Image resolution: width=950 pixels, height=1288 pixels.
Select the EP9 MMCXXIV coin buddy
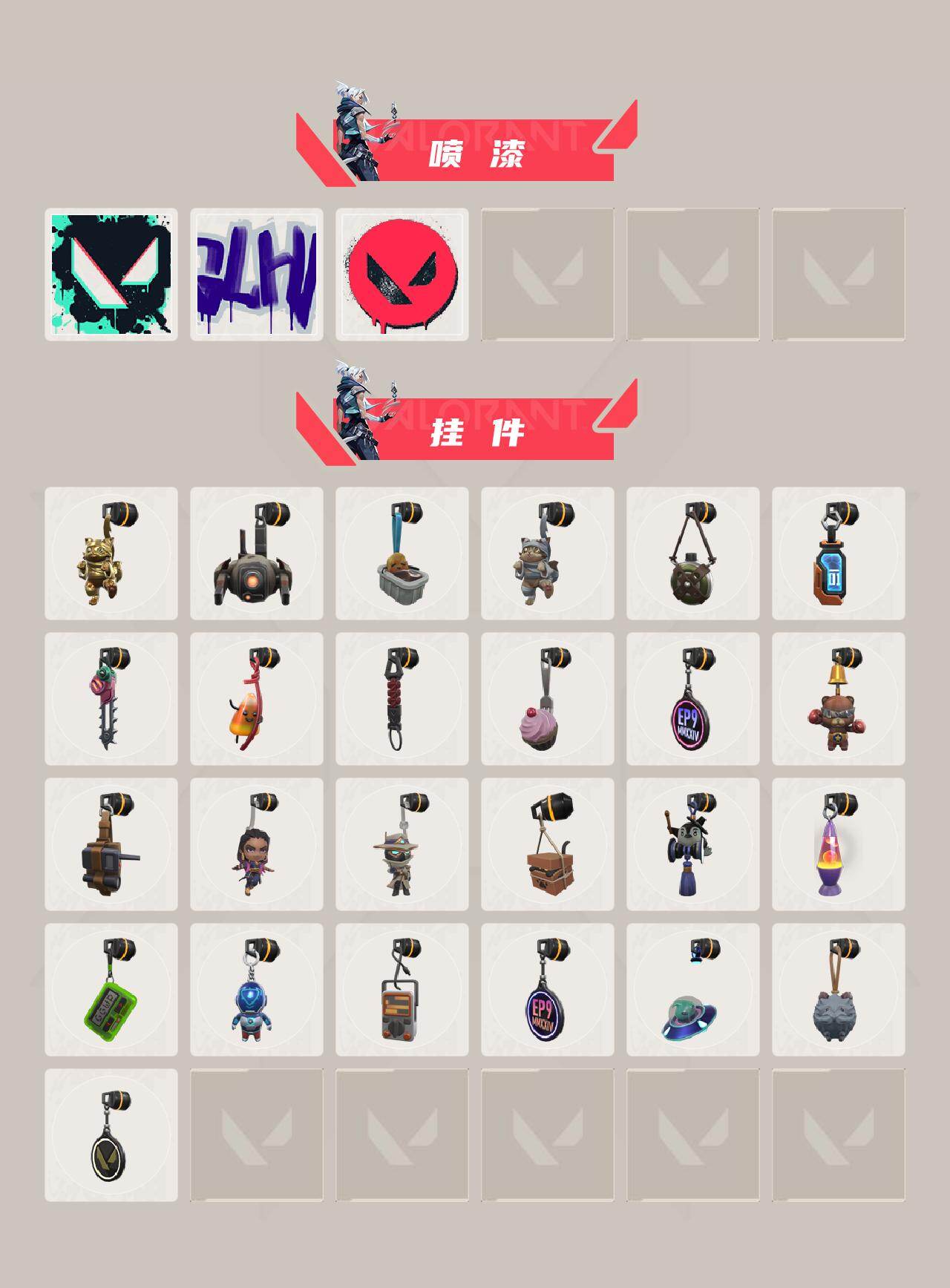coord(692,705)
